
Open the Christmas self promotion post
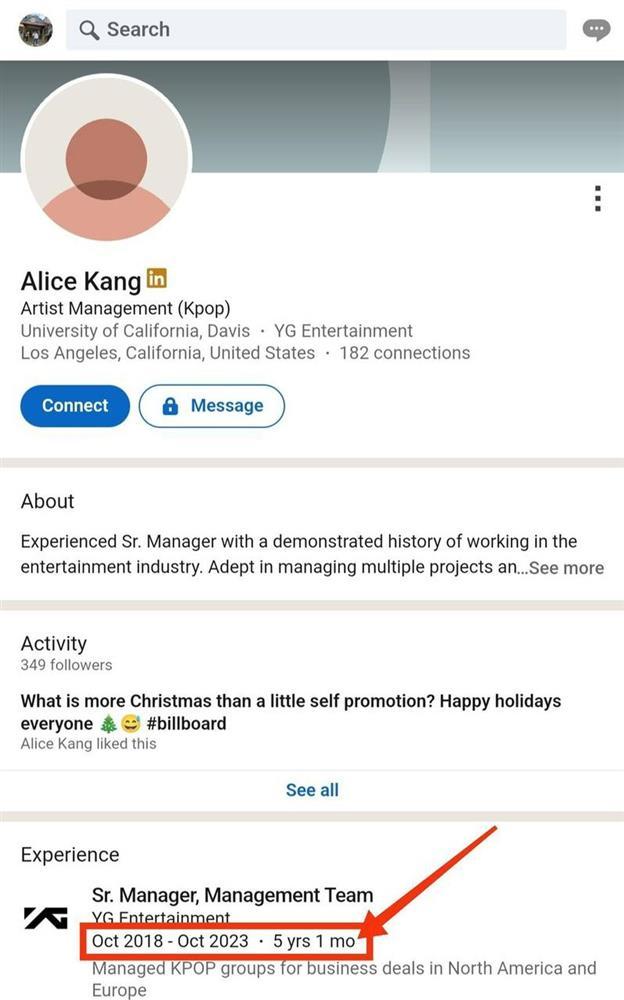pos(290,712)
